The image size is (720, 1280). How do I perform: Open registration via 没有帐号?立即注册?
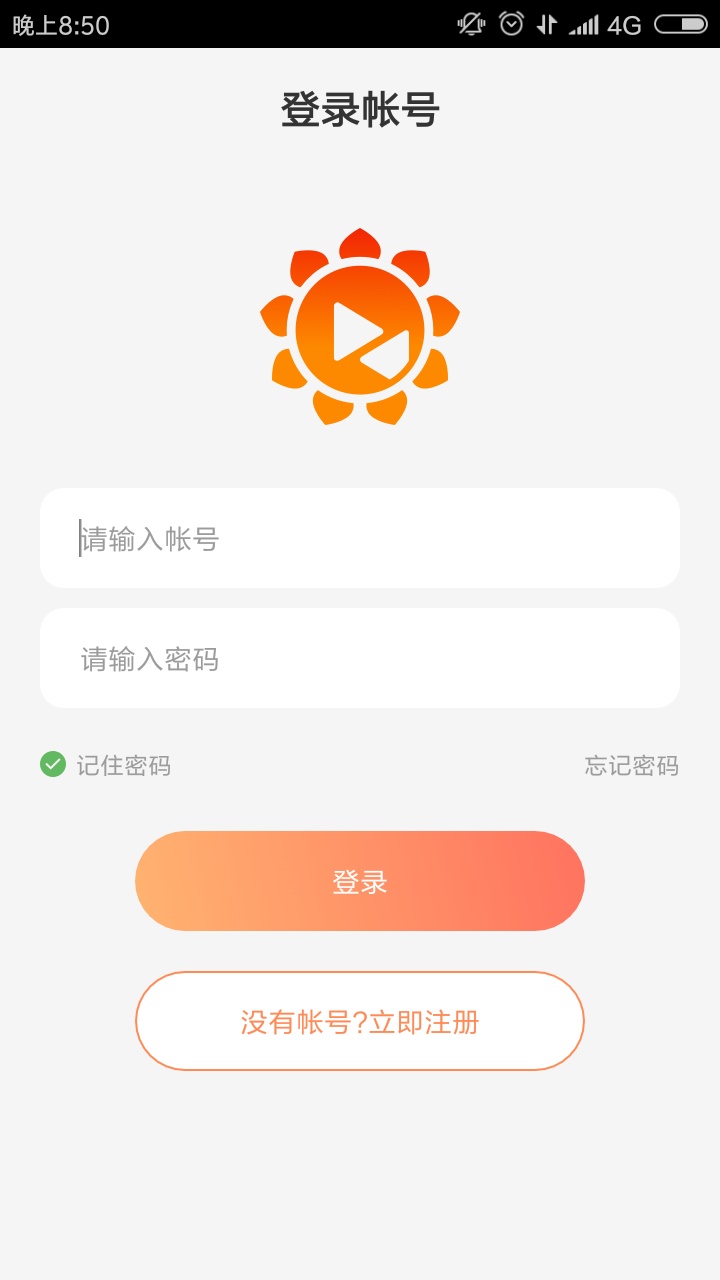point(359,1020)
